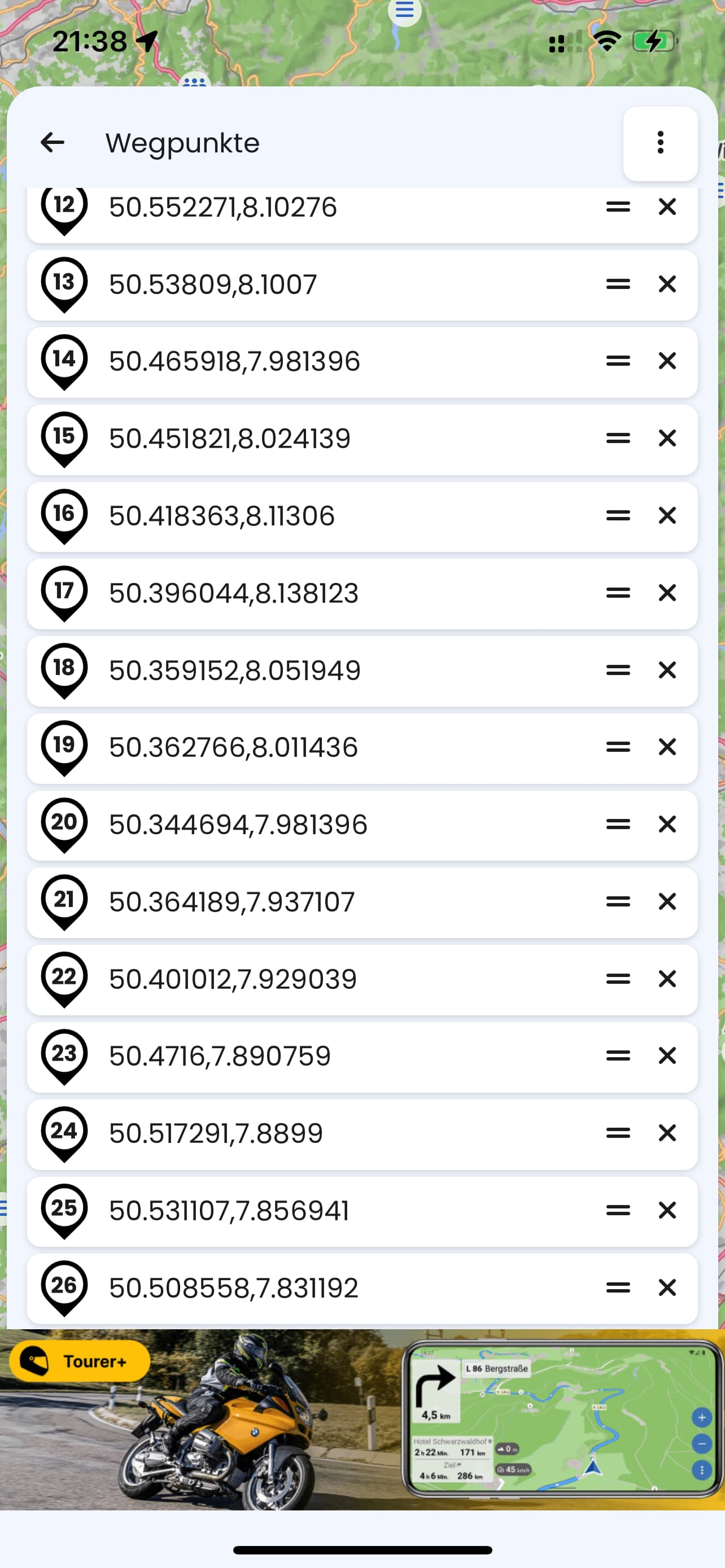
Task: Tap the reorder handle of waypoint 20
Action: [618, 824]
